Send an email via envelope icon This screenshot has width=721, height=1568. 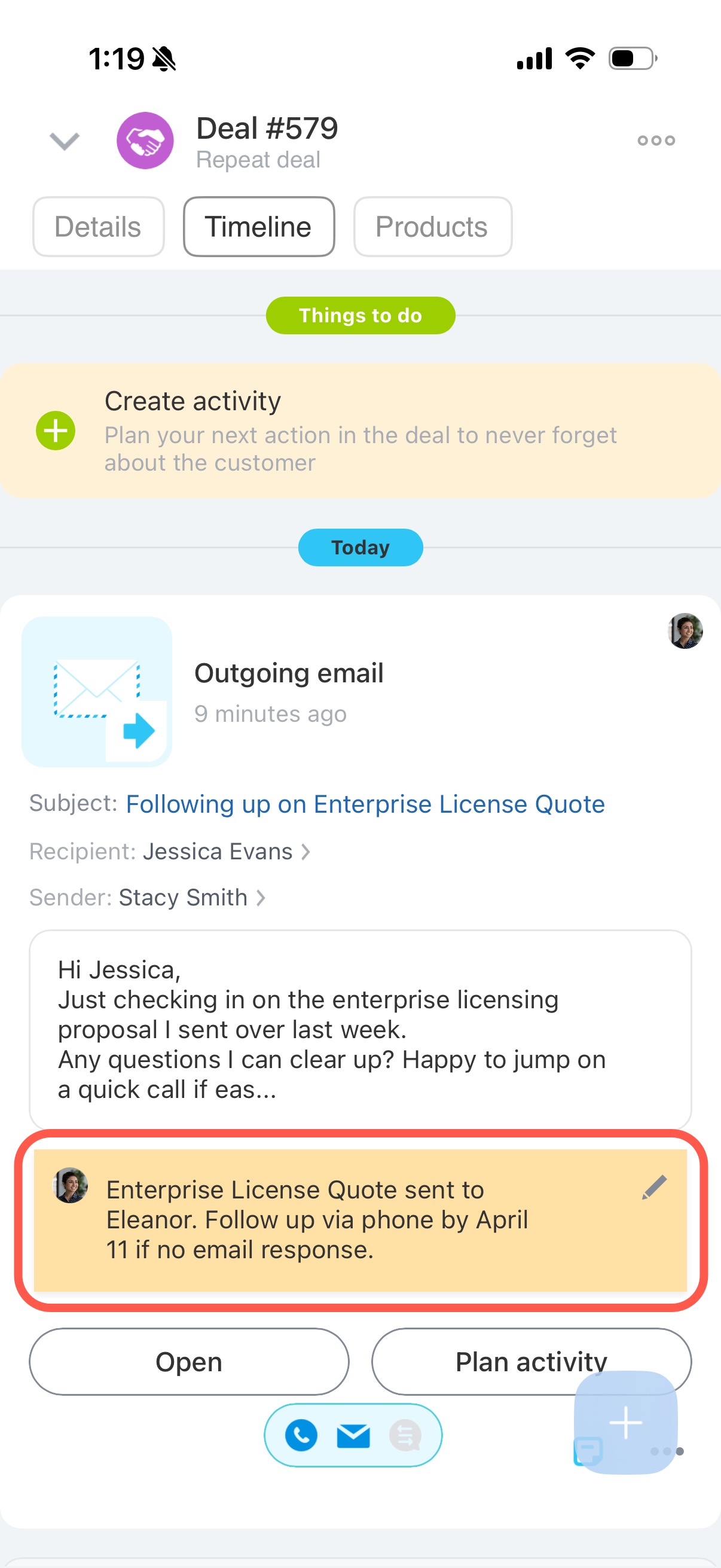pyautogui.click(x=353, y=1435)
